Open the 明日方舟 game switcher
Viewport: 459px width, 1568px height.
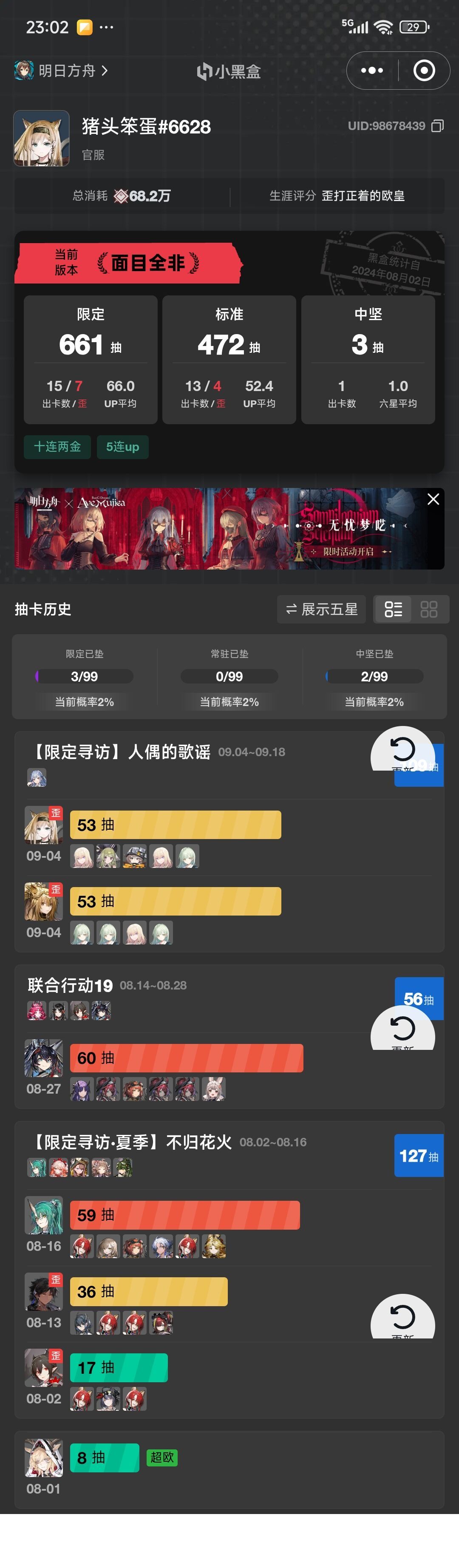click(x=61, y=71)
